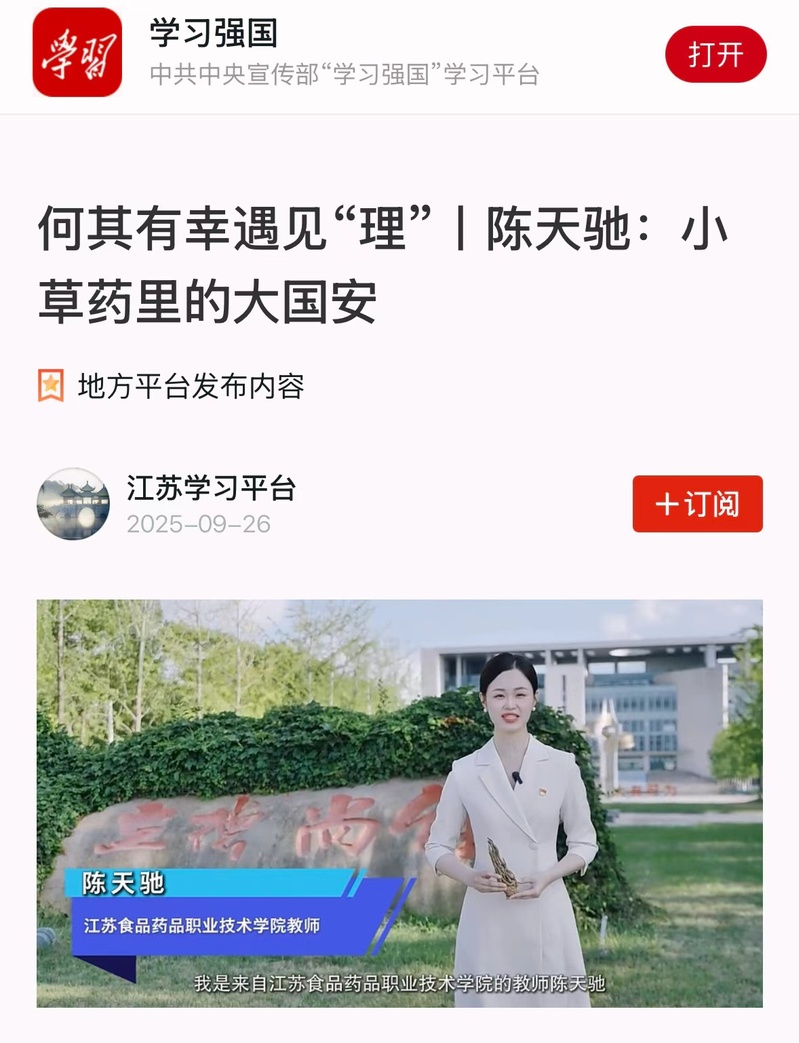Subscribe with the 订阅 button
Image resolution: width=799 pixels, height=1043 pixels.
tap(697, 504)
